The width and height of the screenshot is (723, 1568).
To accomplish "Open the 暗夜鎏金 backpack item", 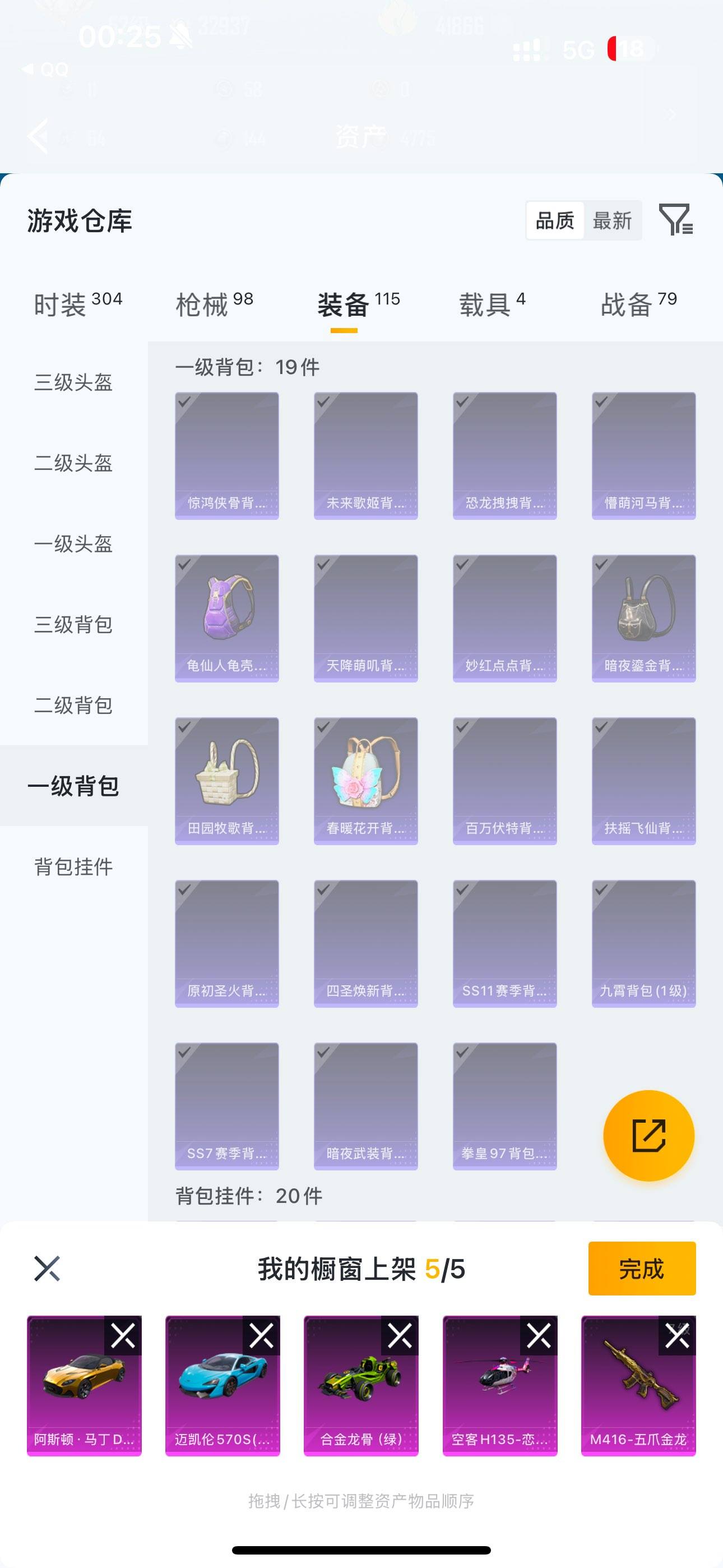I will tap(643, 615).
